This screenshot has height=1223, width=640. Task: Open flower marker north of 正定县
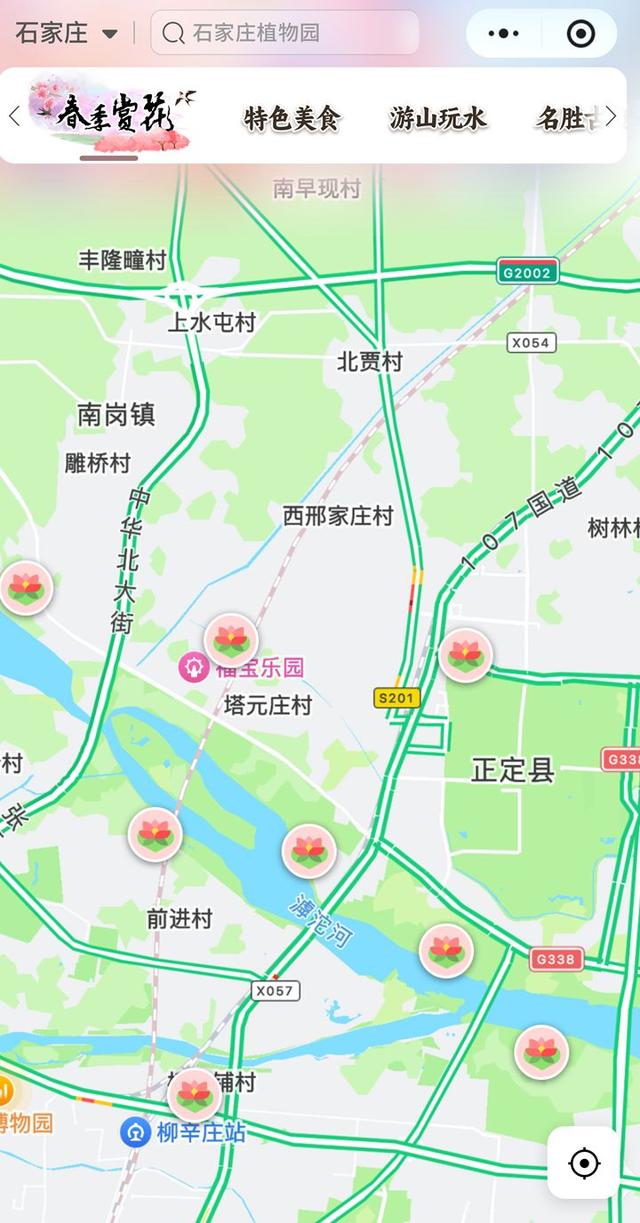click(x=465, y=655)
